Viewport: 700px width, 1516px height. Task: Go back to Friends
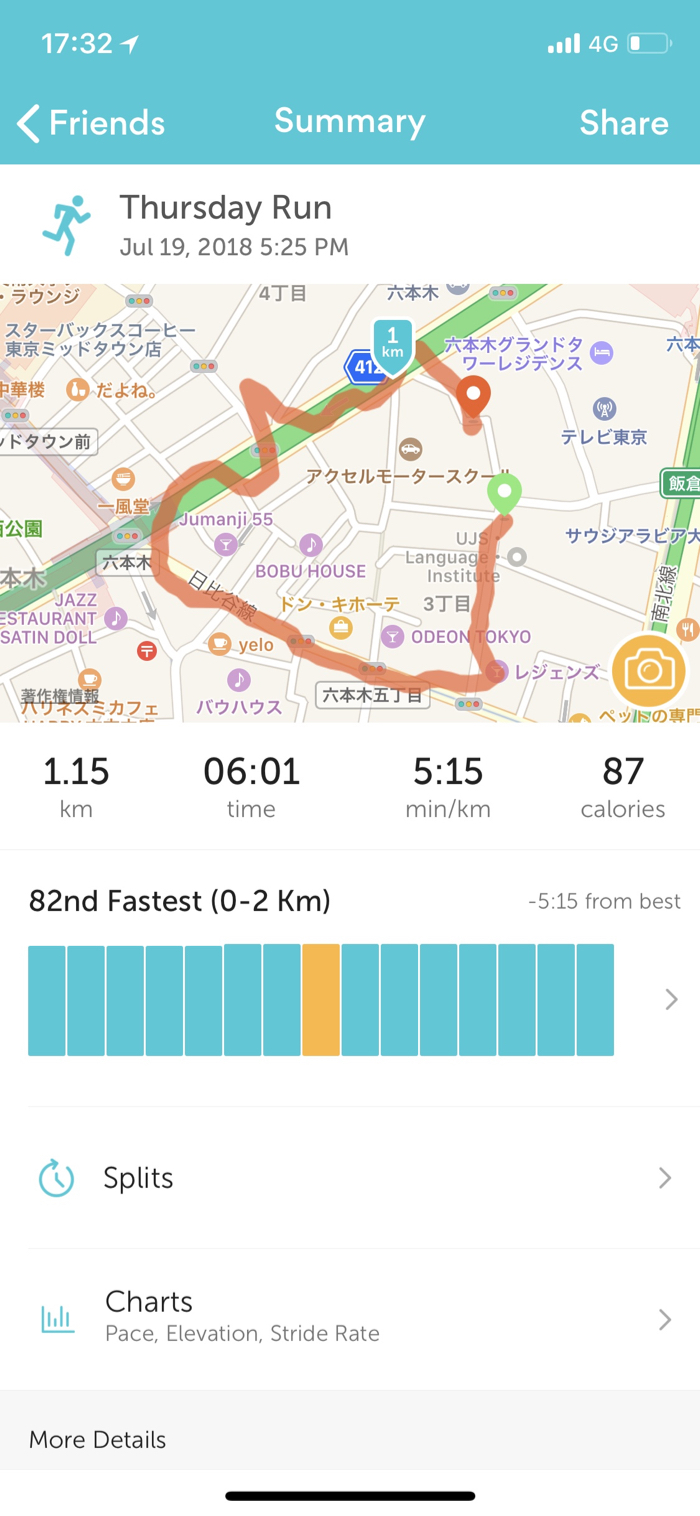(x=92, y=123)
